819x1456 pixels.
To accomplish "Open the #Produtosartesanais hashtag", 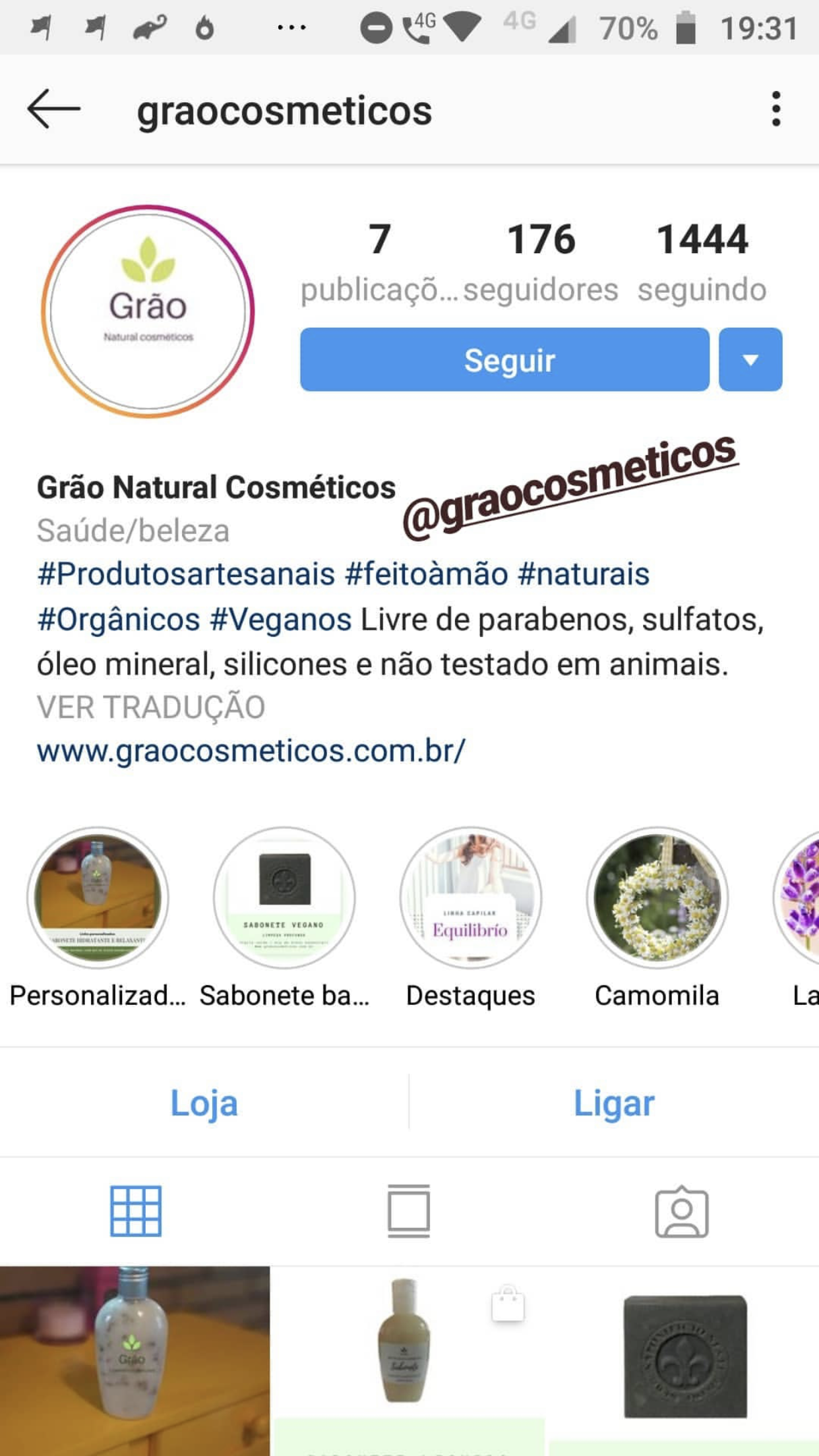I will click(x=187, y=574).
